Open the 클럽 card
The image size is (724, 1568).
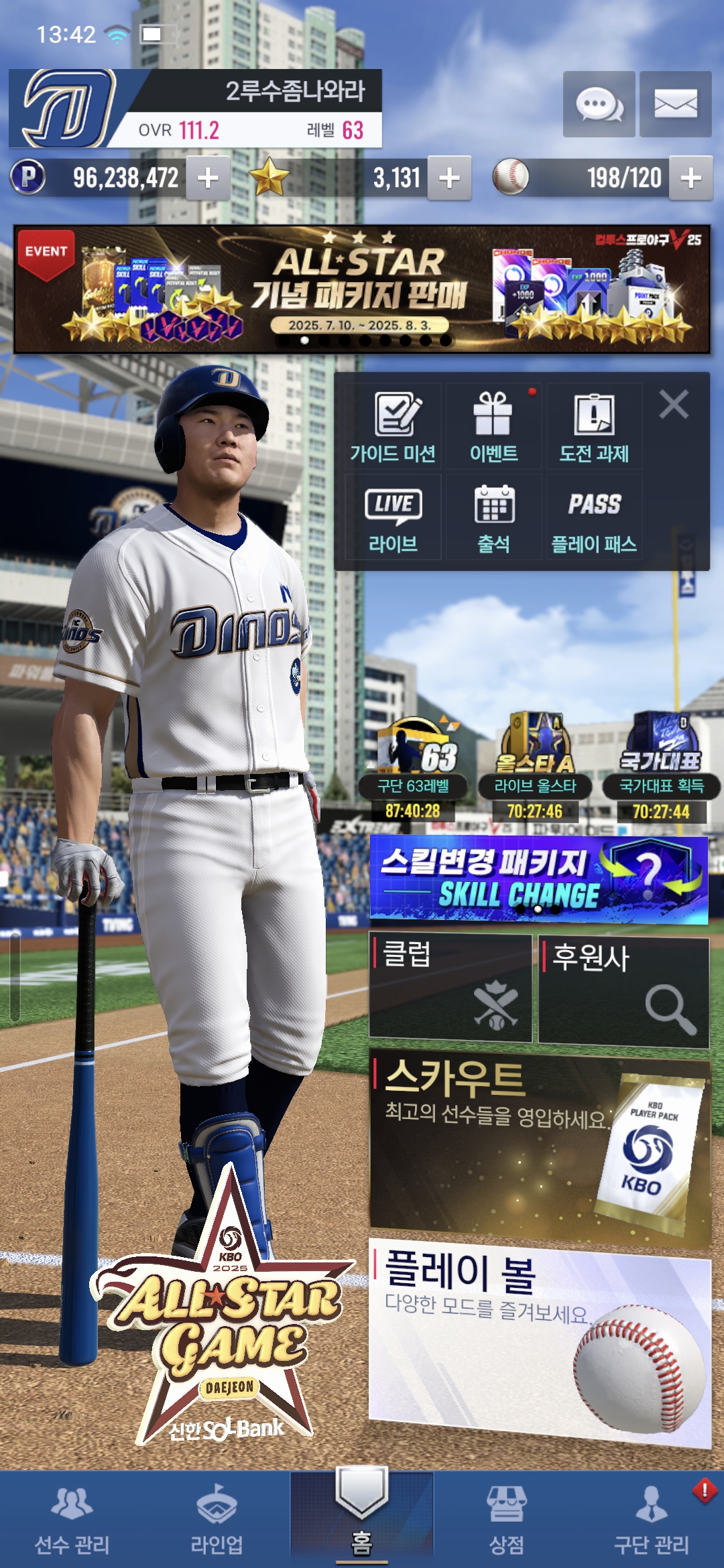pyautogui.click(x=450, y=988)
